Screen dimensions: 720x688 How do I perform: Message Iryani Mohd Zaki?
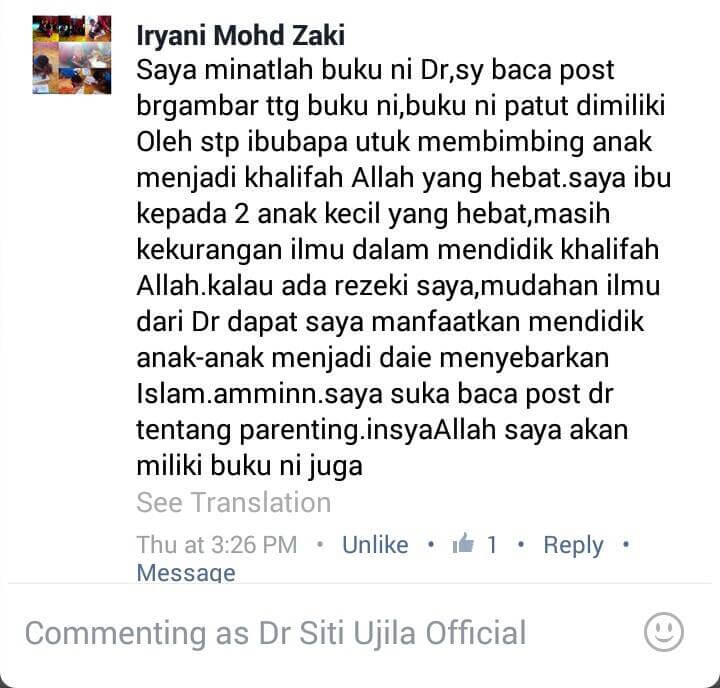(x=186, y=573)
